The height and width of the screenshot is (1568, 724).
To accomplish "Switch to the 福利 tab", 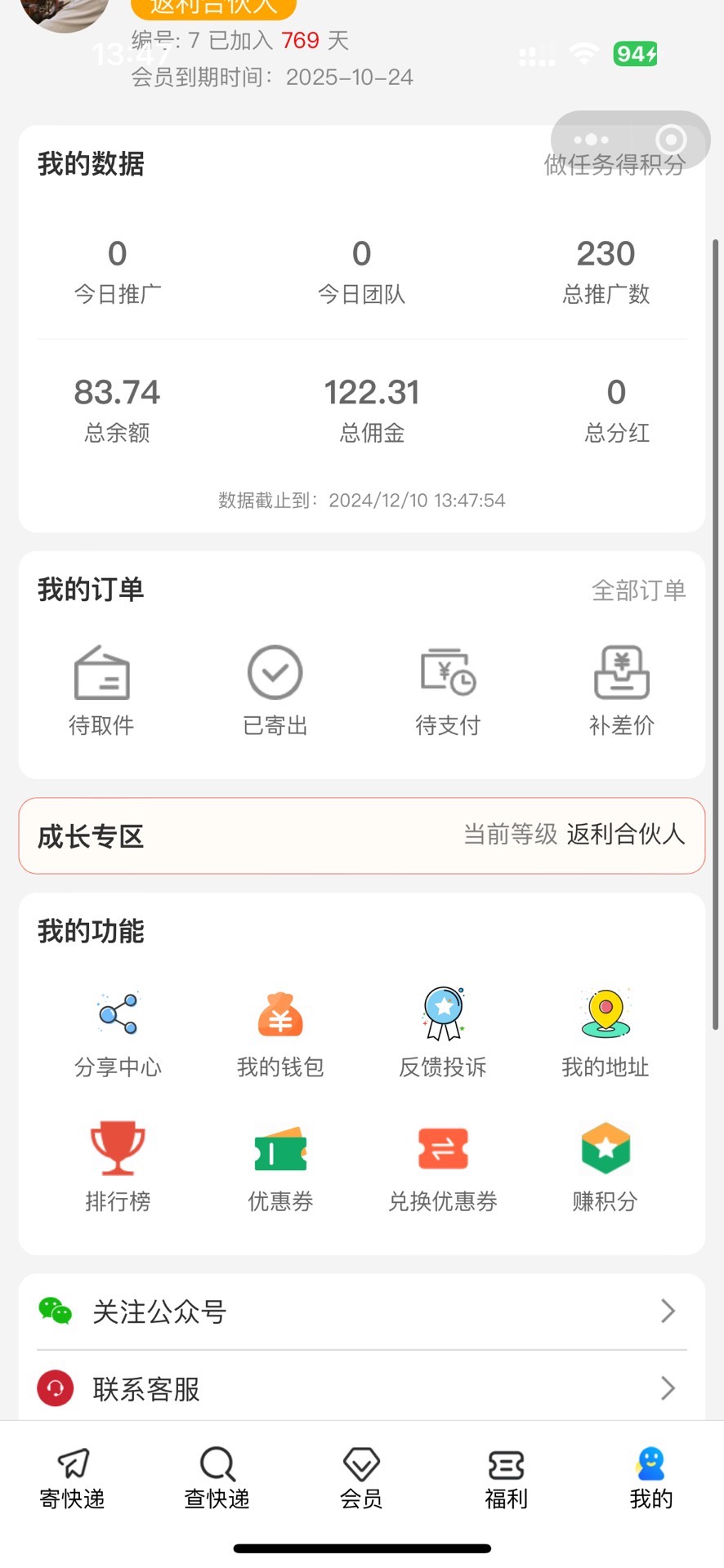I will point(507,1478).
